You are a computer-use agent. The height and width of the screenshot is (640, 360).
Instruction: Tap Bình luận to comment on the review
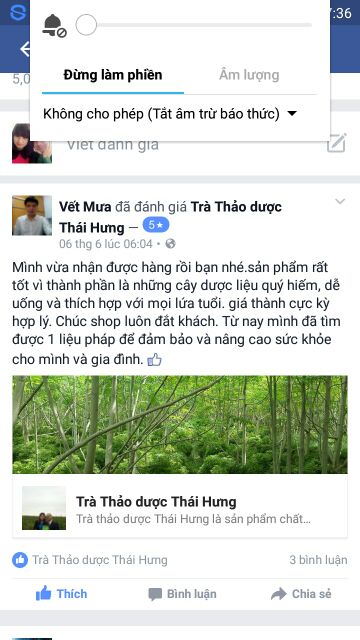click(182, 594)
